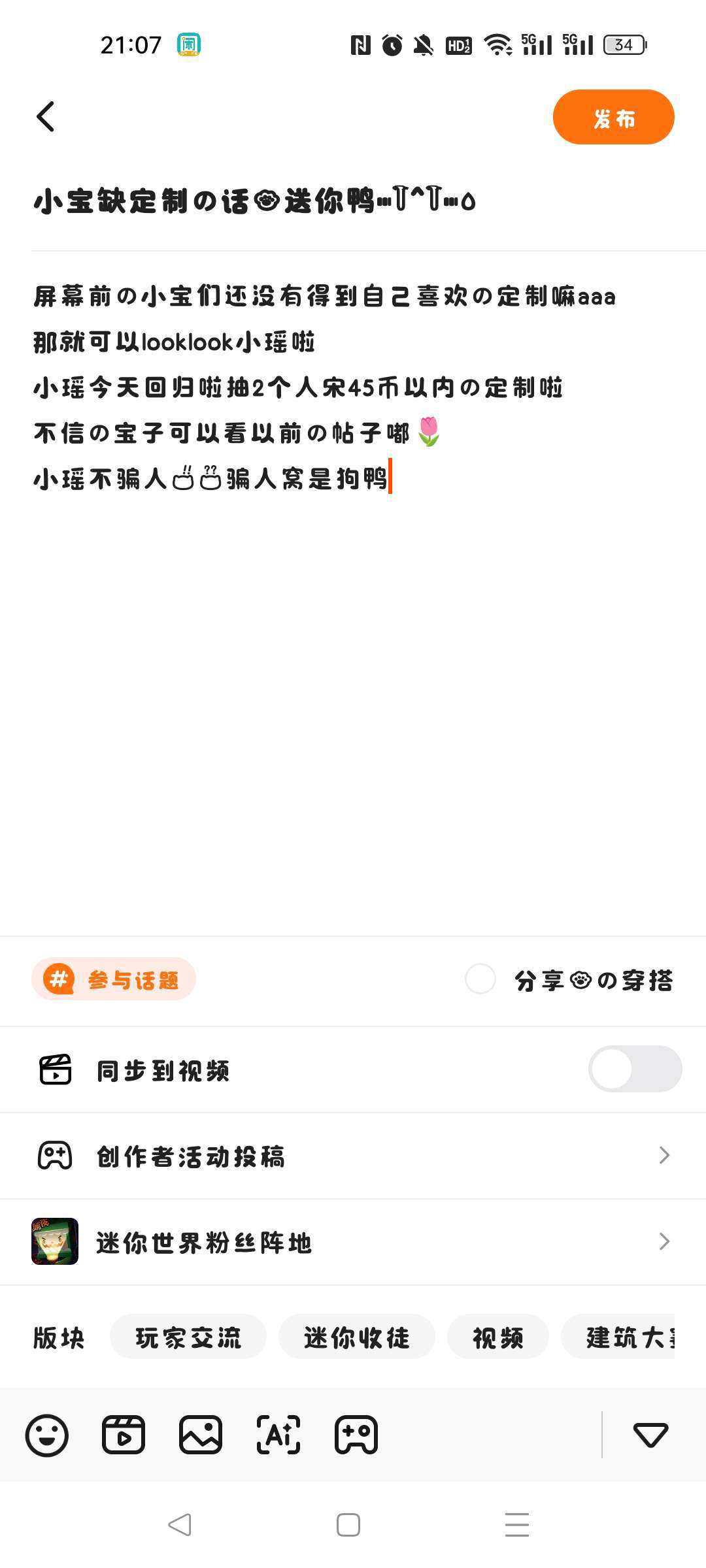Open the AI text tool
The height and width of the screenshot is (1568, 706).
[x=278, y=1435]
